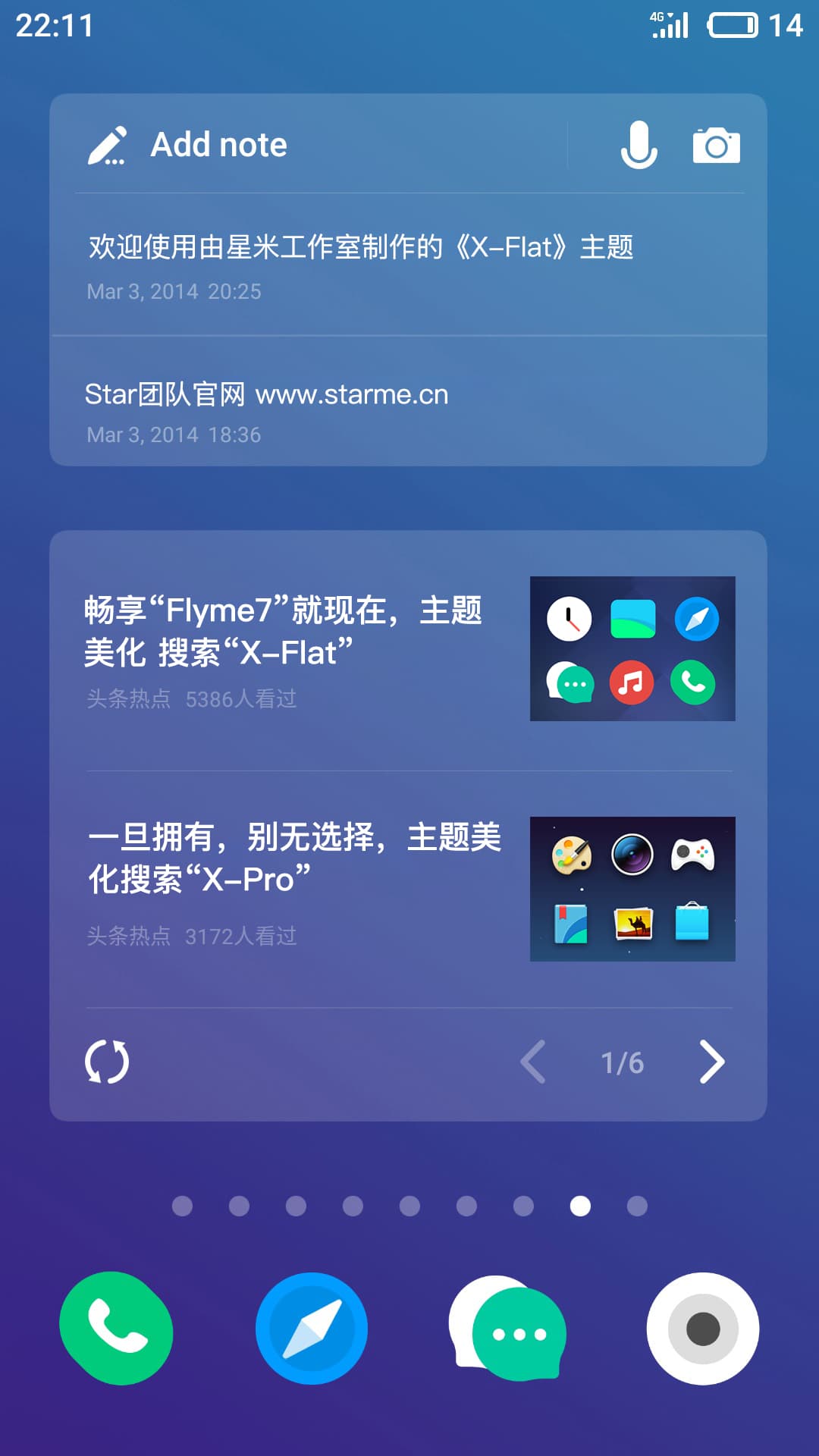Go to the next news page
Screen dimensions: 819x1456
pyautogui.click(x=711, y=1062)
